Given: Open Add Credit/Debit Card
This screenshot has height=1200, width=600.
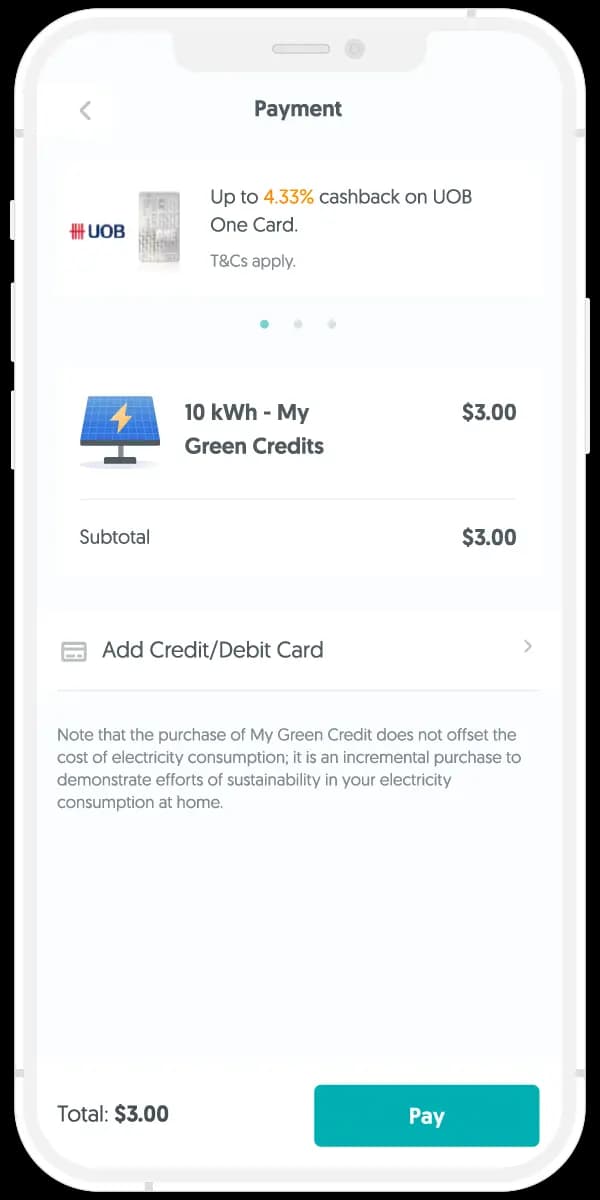Looking at the screenshot, I should (x=298, y=650).
